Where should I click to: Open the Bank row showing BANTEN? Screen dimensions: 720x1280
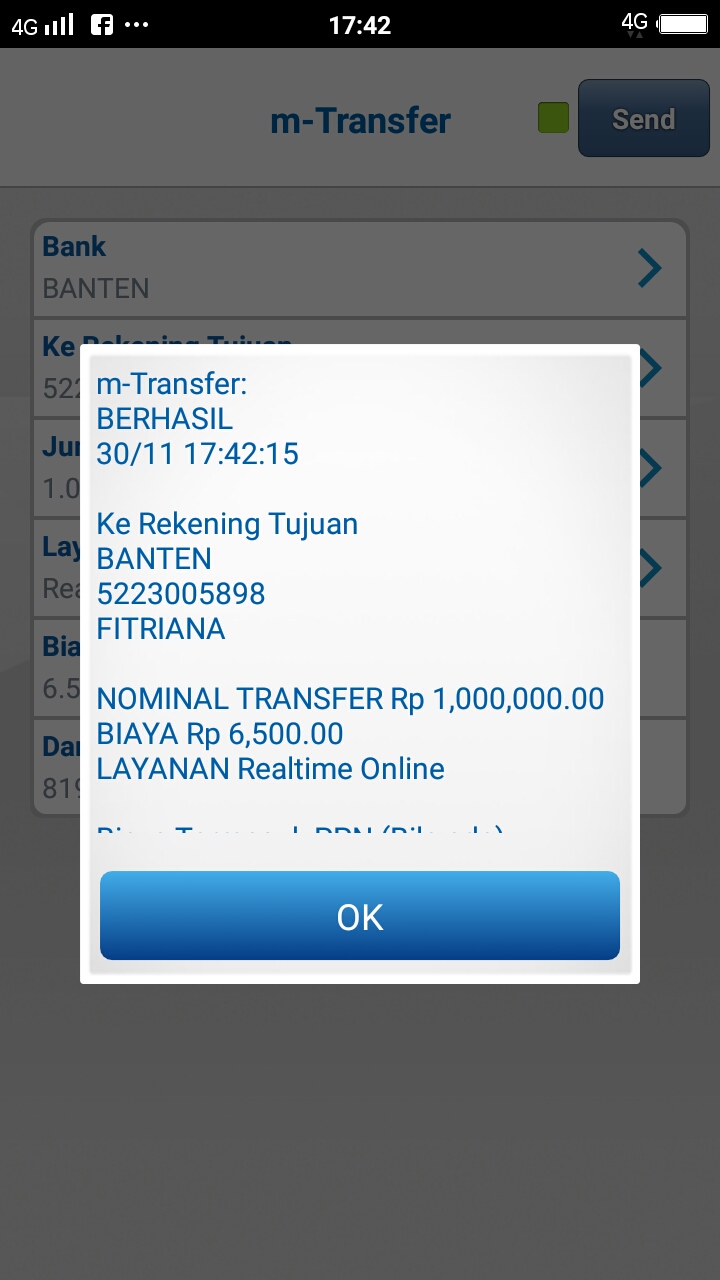coord(358,268)
